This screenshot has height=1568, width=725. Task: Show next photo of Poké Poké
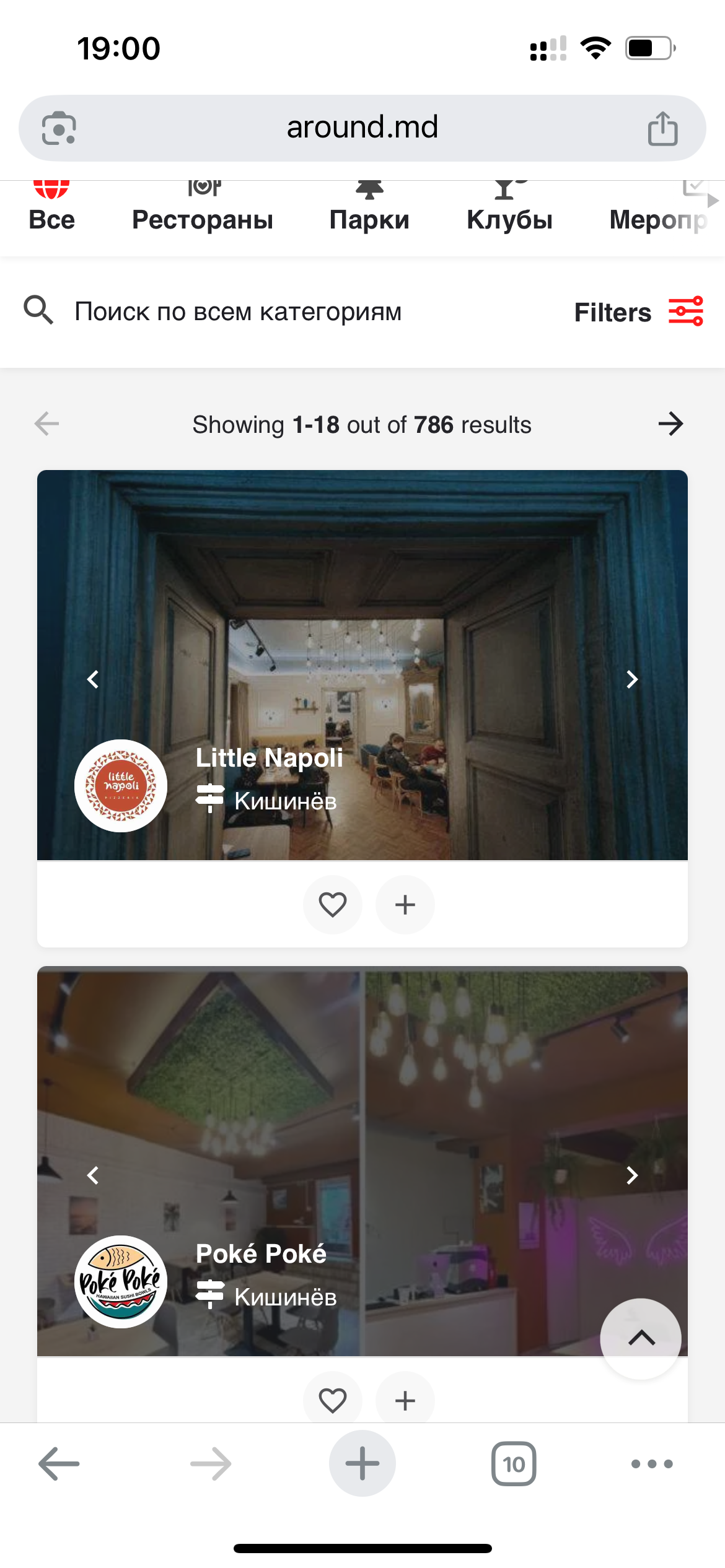632,1175
